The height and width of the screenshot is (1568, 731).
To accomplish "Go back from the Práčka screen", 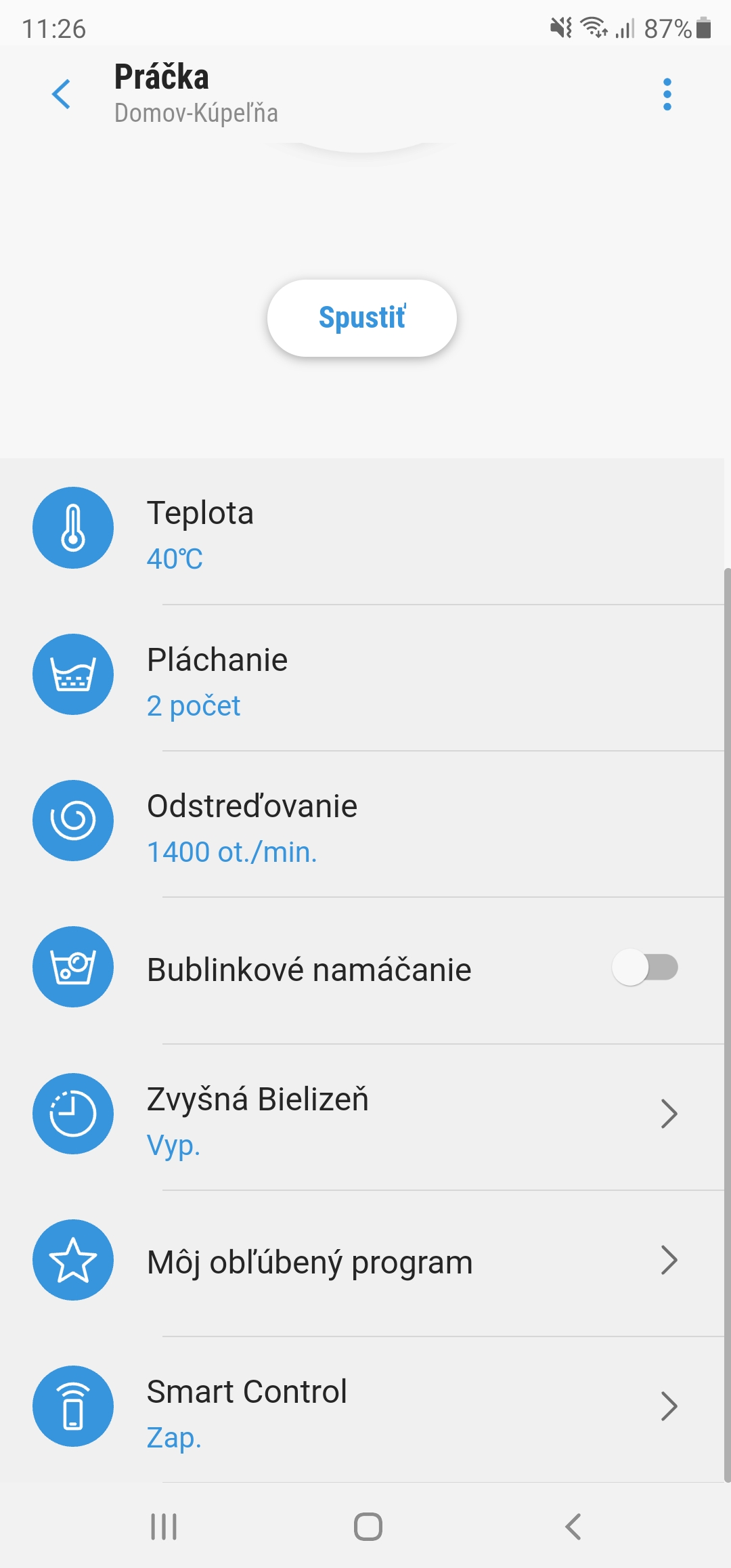I will click(x=62, y=94).
